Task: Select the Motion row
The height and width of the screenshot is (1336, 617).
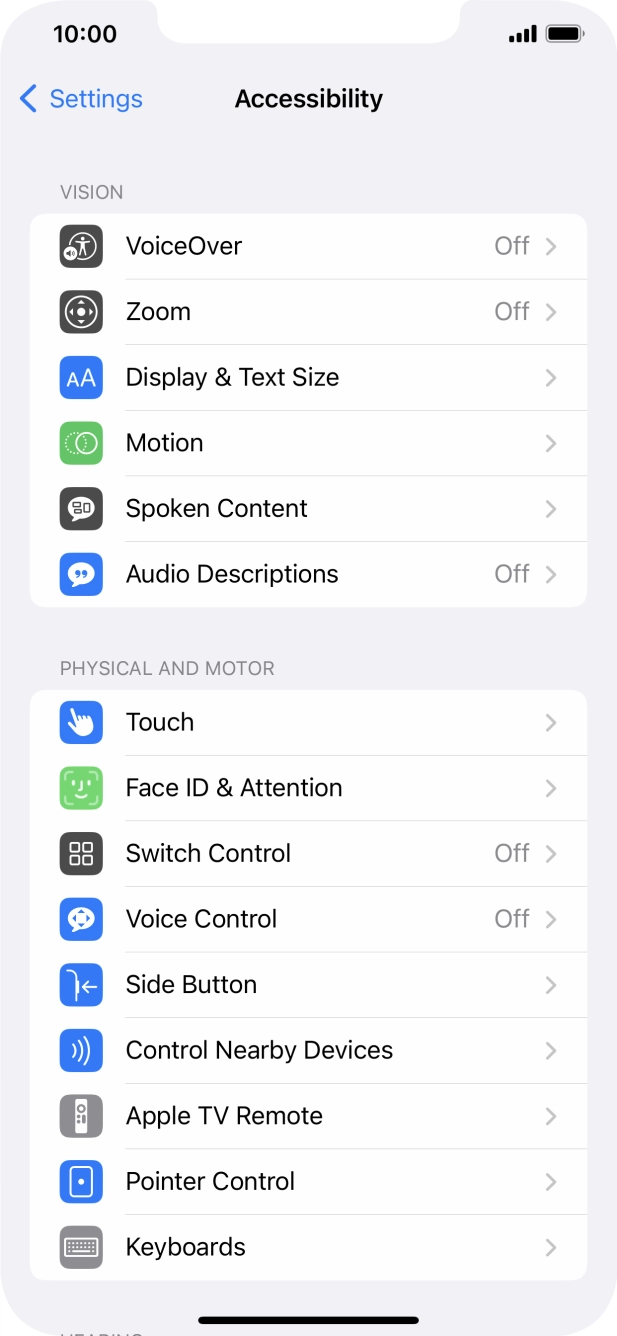Action: point(308,443)
